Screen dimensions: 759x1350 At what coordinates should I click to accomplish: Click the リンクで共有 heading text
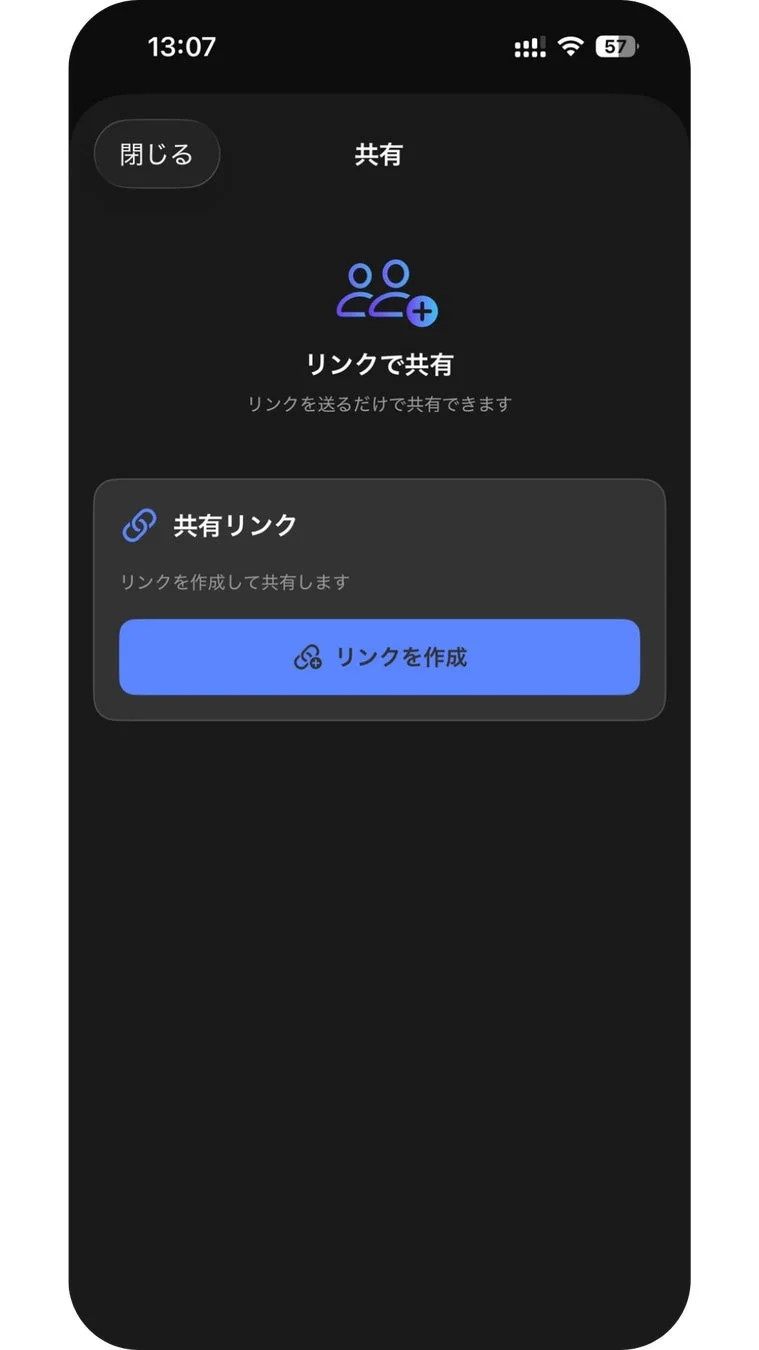[x=379, y=364]
